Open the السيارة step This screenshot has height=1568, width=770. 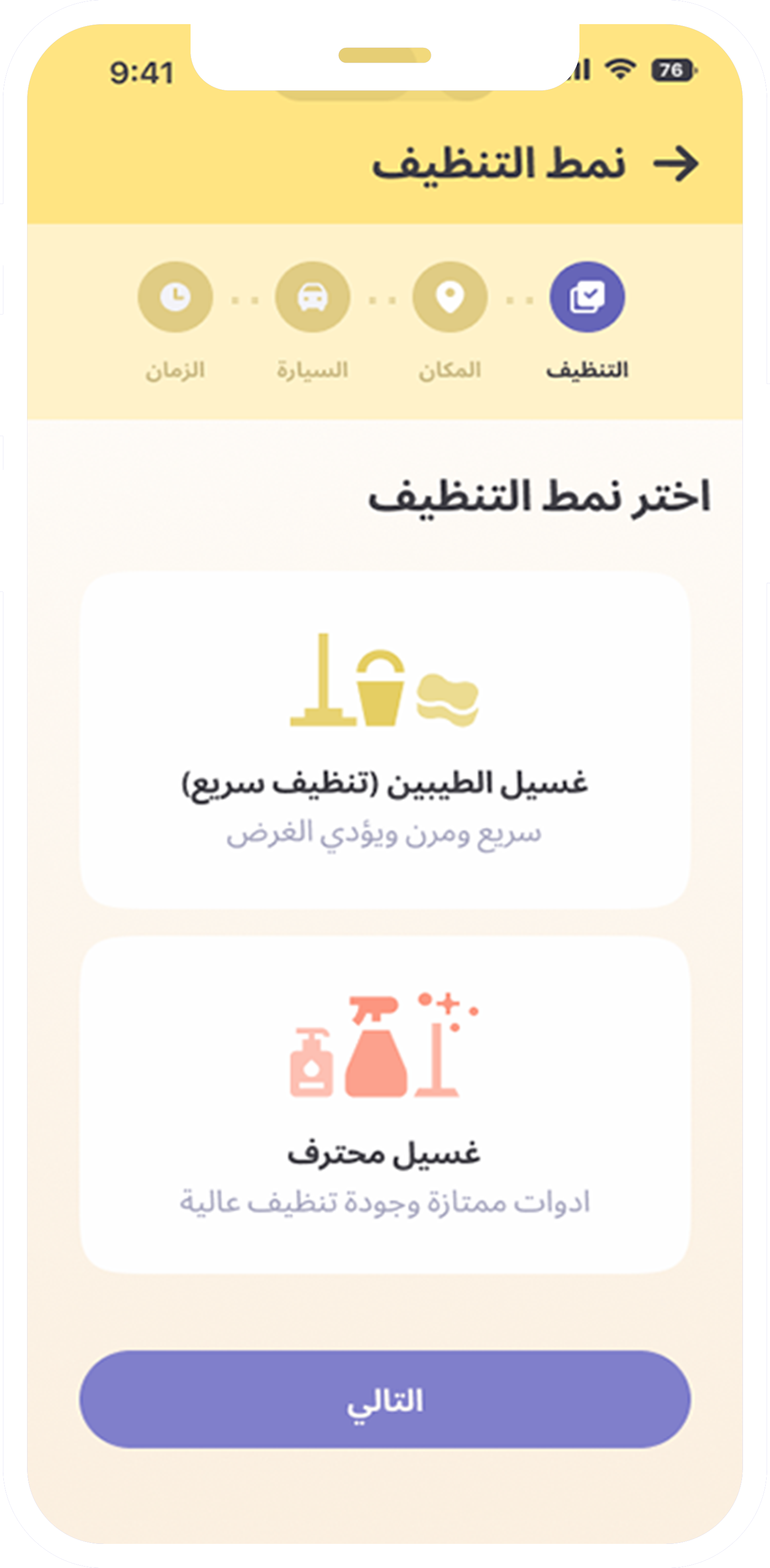click(312, 297)
